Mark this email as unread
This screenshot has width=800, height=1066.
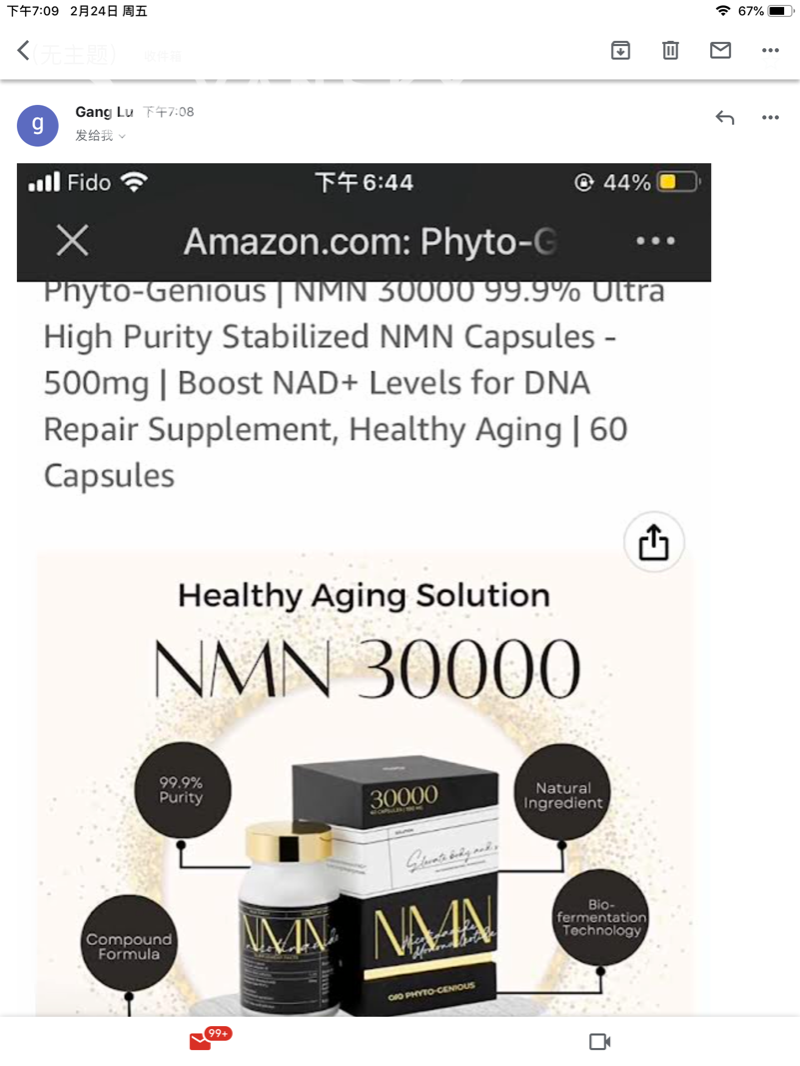(720, 50)
